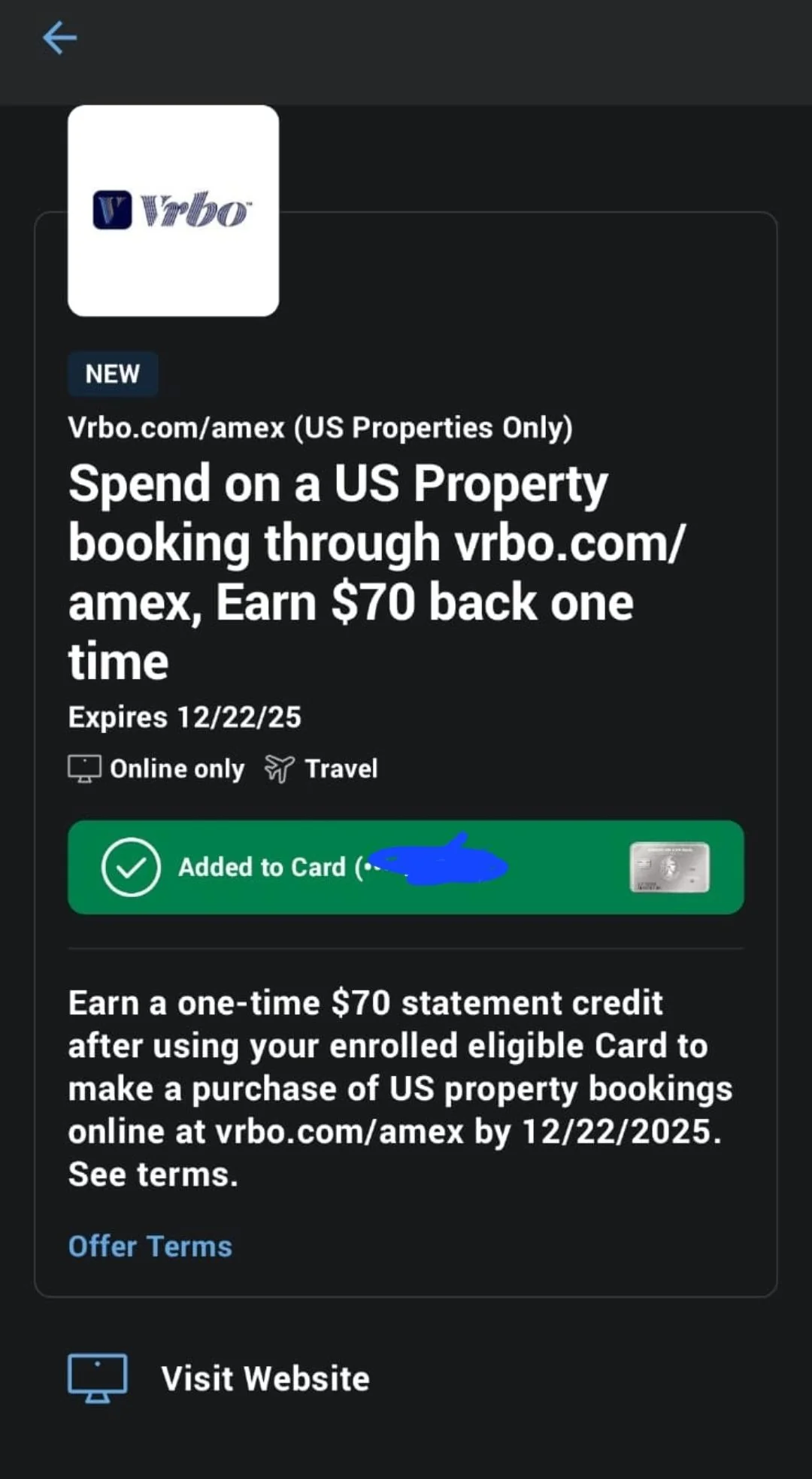Go back using the top arrow

(x=59, y=38)
